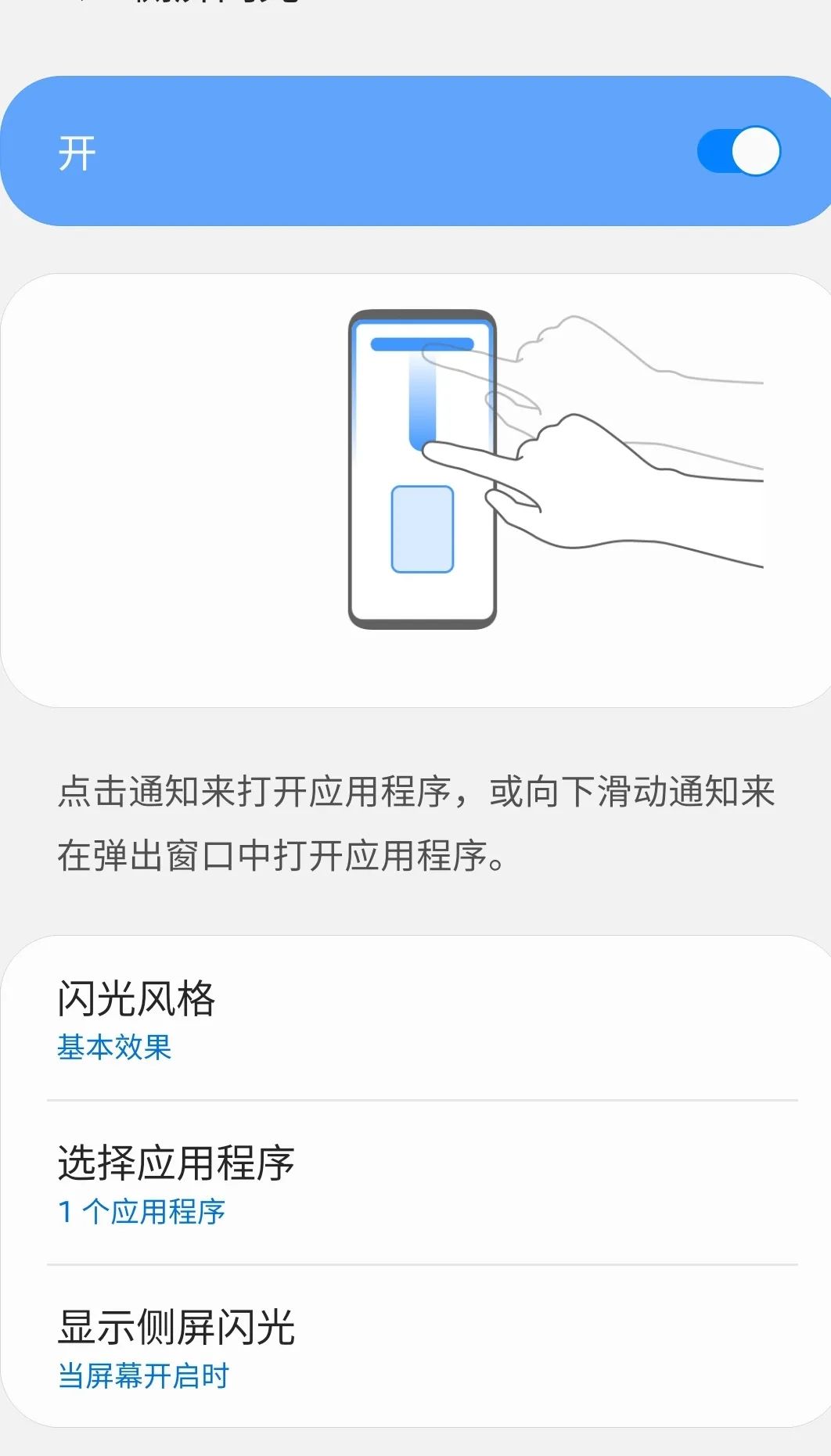Tap the blue toggle to disable edge lighting
The width and height of the screenshot is (831, 1456).
click(x=739, y=152)
